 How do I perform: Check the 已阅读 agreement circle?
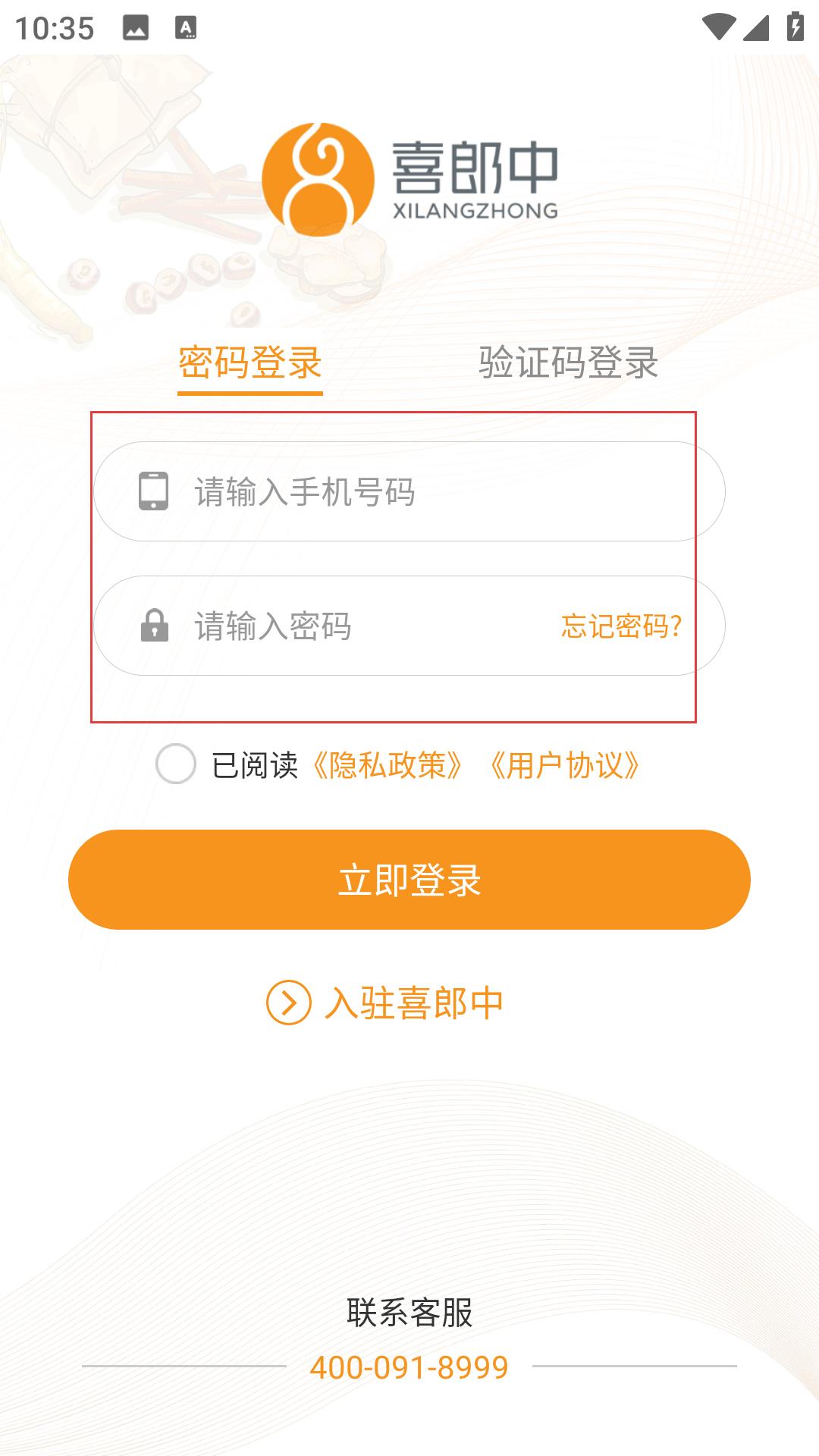coord(176,764)
